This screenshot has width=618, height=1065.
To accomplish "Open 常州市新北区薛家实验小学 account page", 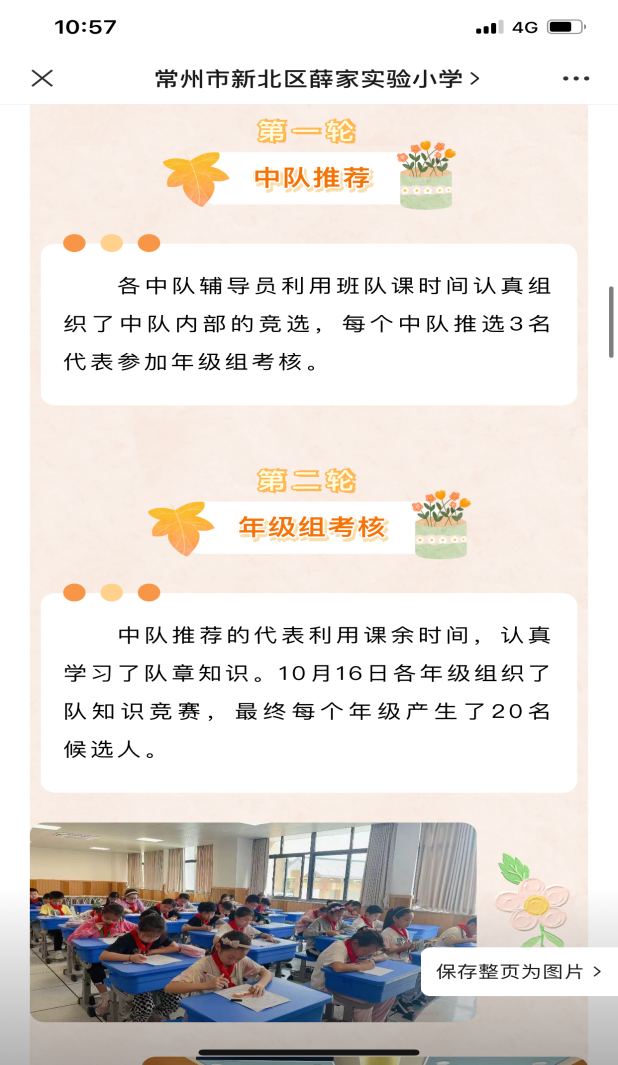I will (x=317, y=78).
